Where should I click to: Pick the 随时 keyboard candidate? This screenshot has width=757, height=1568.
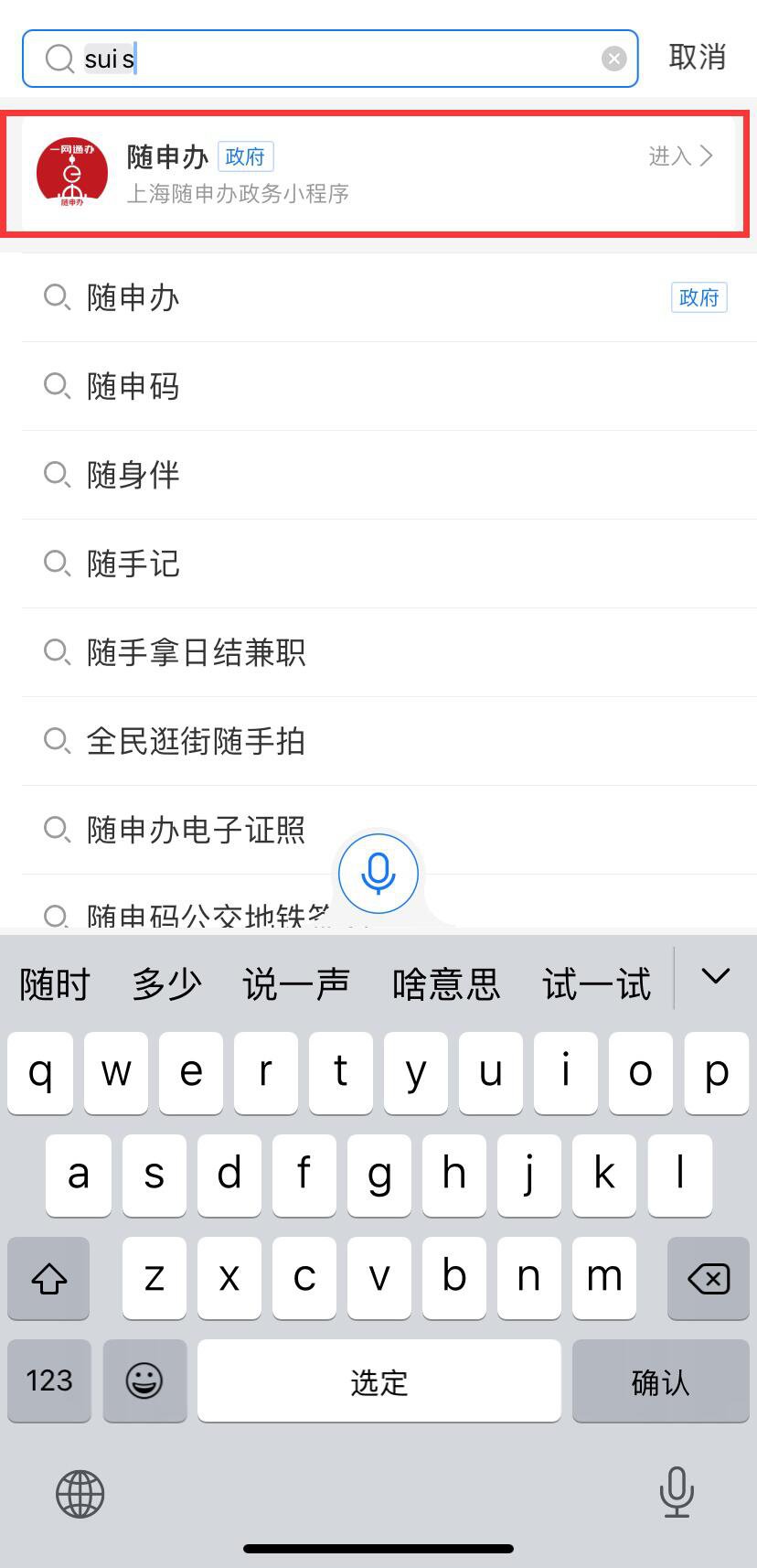(55, 984)
